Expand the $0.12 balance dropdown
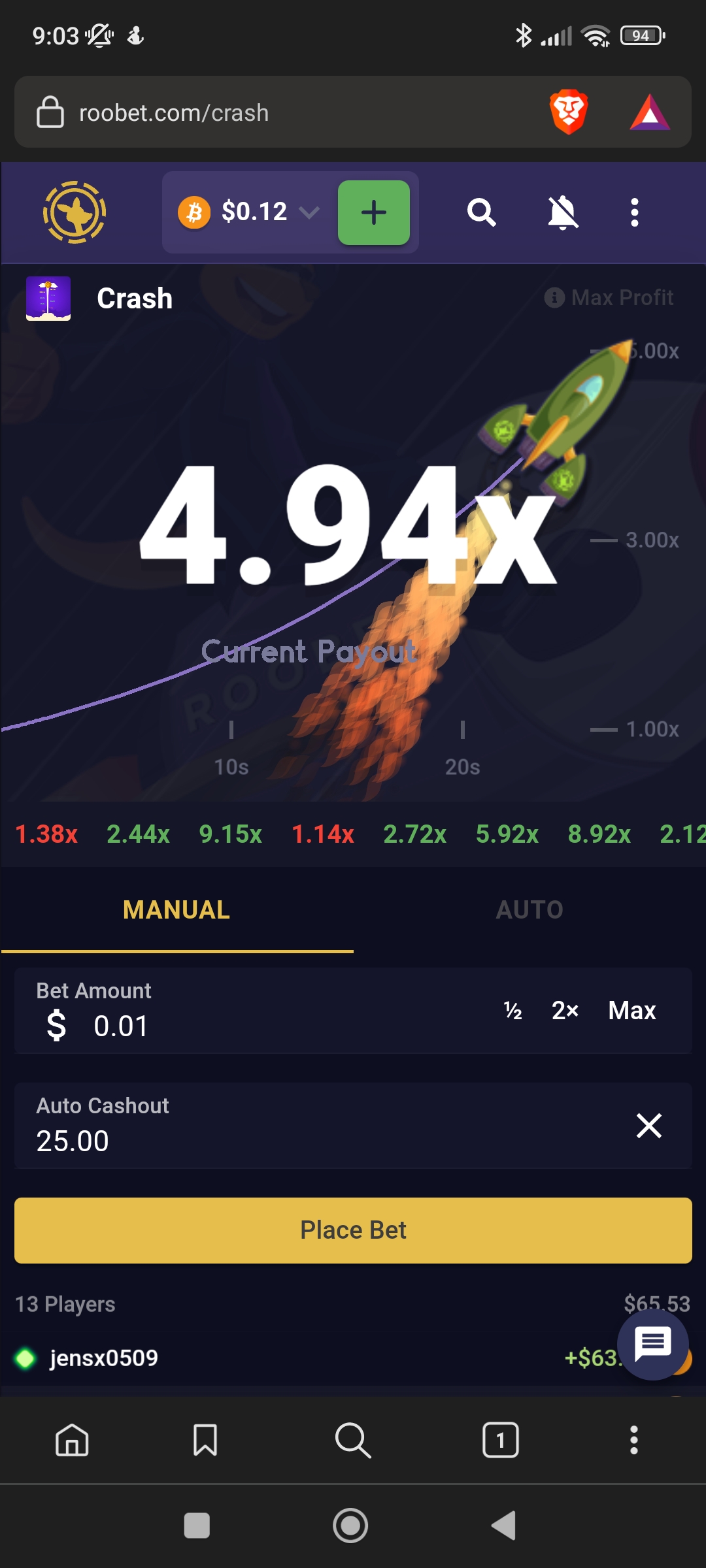This screenshot has width=706, height=1568. pyautogui.click(x=309, y=212)
